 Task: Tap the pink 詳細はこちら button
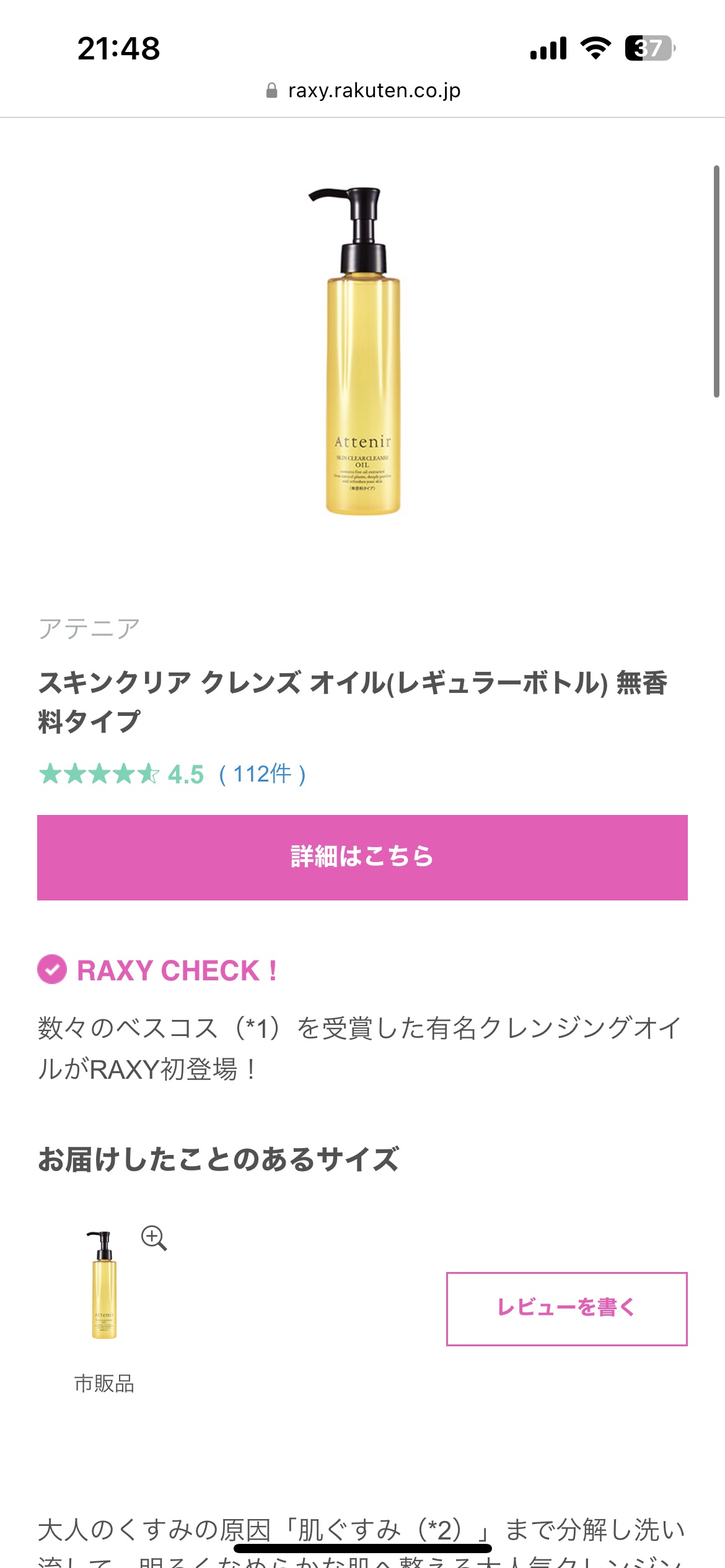(362, 857)
